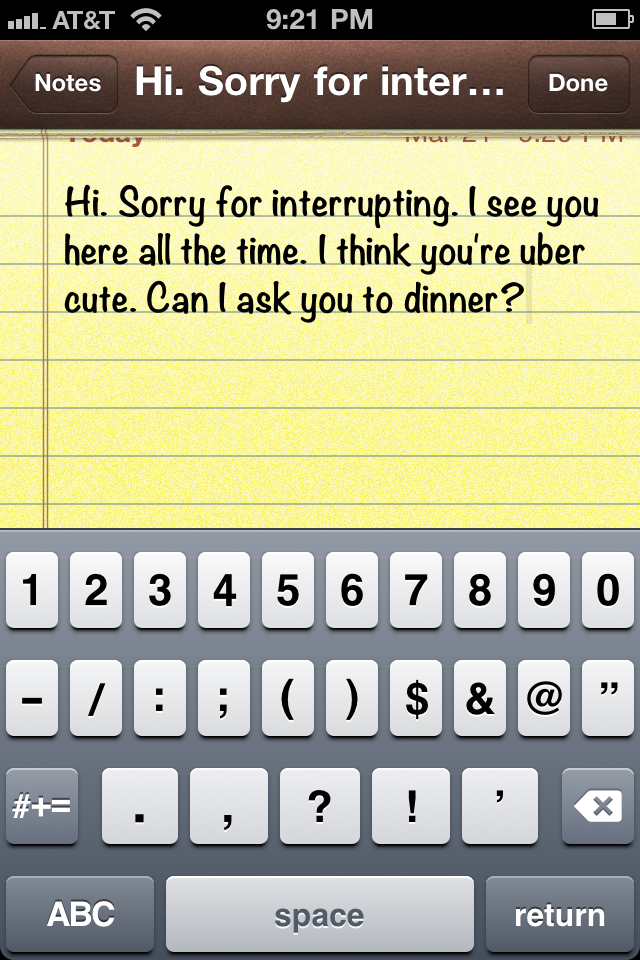Image resolution: width=640 pixels, height=960 pixels.
Task: Type the number 0 key
Action: pos(607,590)
